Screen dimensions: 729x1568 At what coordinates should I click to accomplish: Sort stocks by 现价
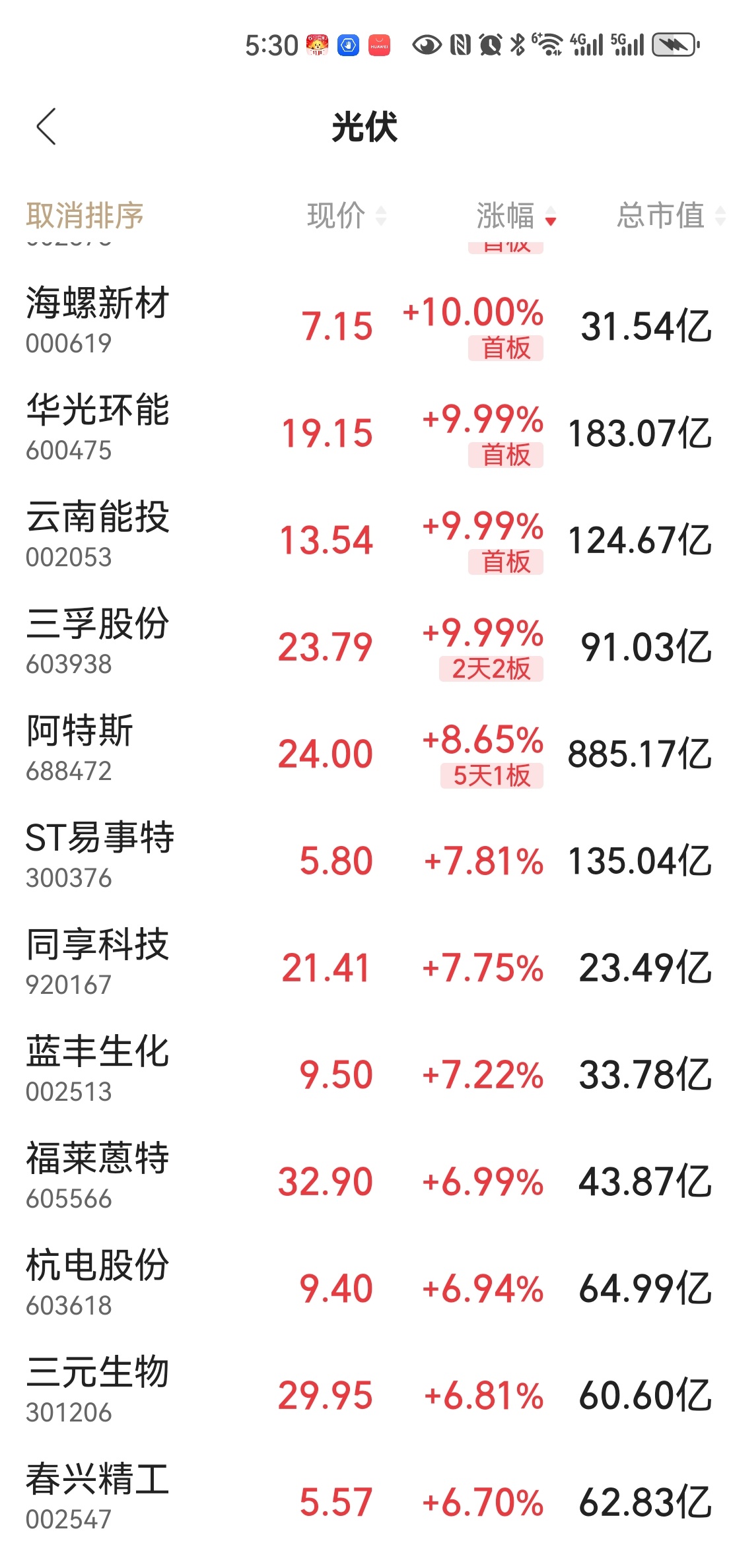(x=345, y=215)
